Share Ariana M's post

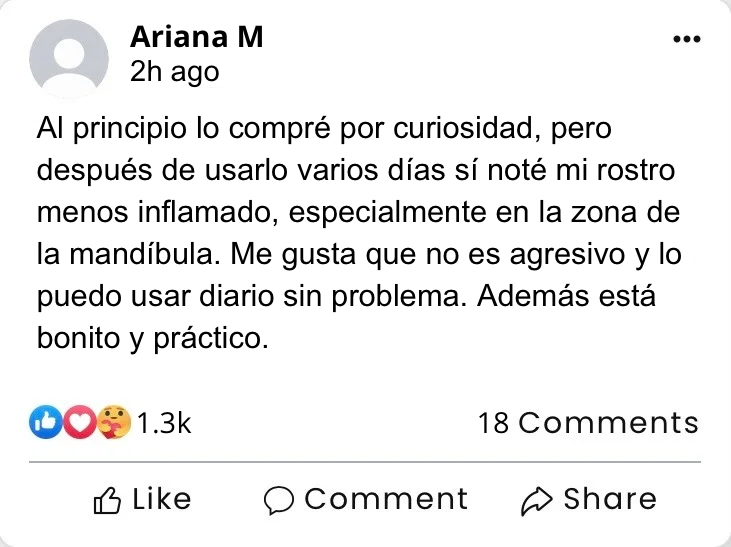click(x=589, y=499)
